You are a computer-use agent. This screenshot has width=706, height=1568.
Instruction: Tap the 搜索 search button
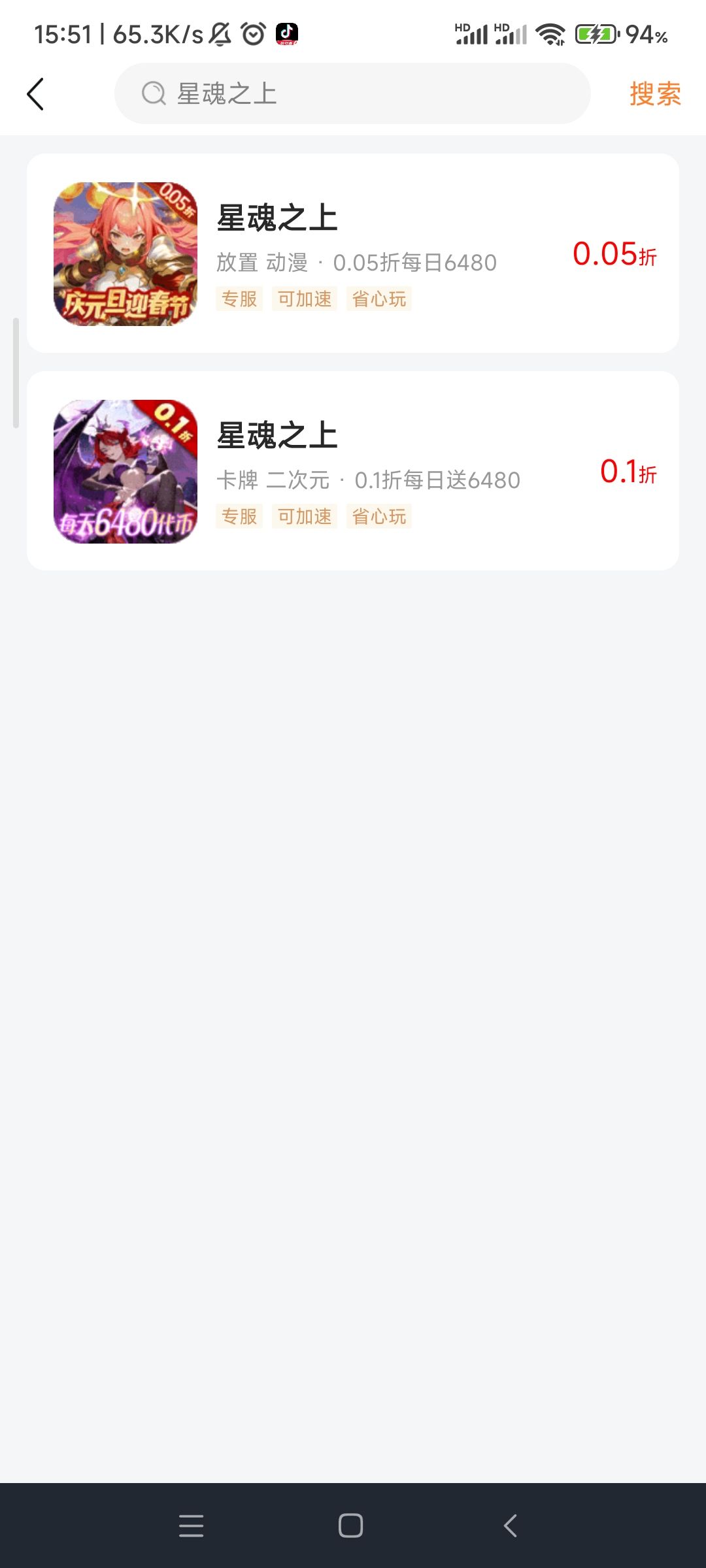[654, 93]
